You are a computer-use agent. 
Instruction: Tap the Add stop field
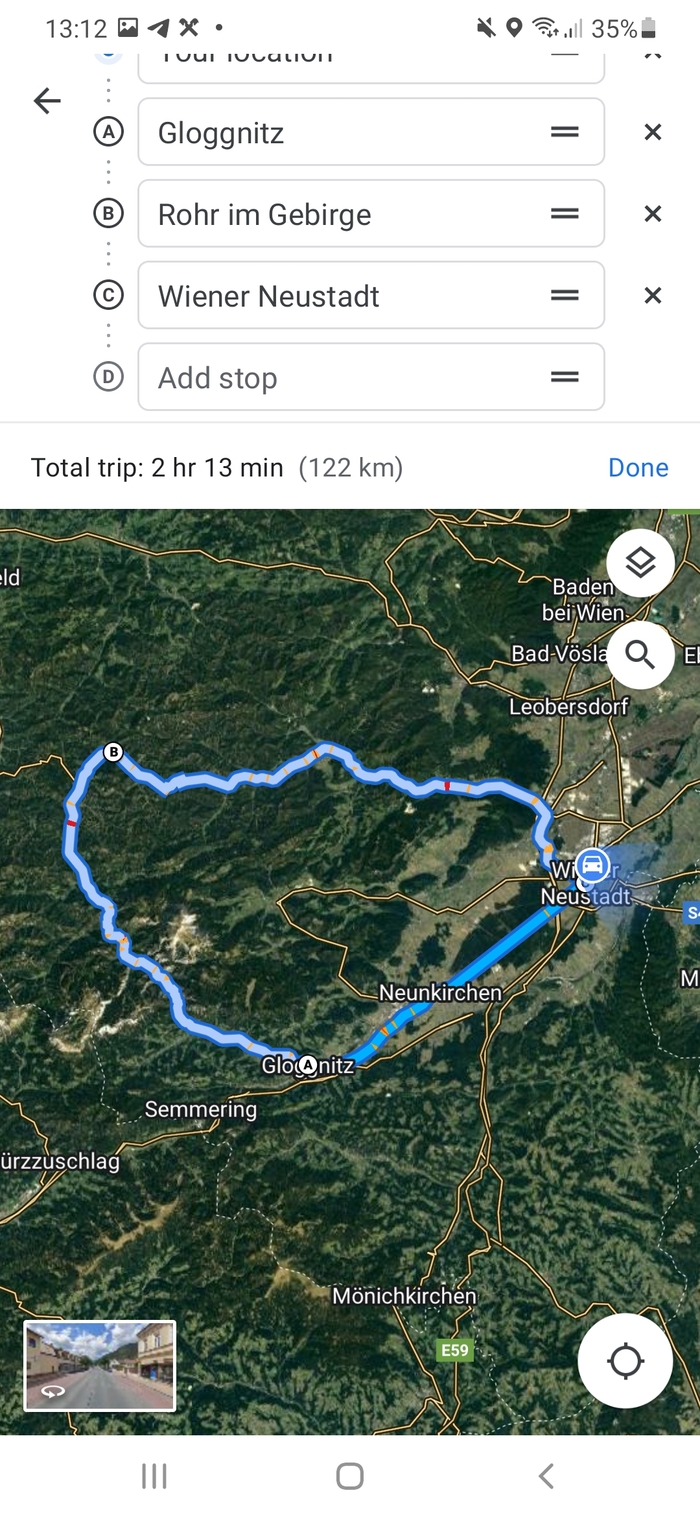[340, 378]
